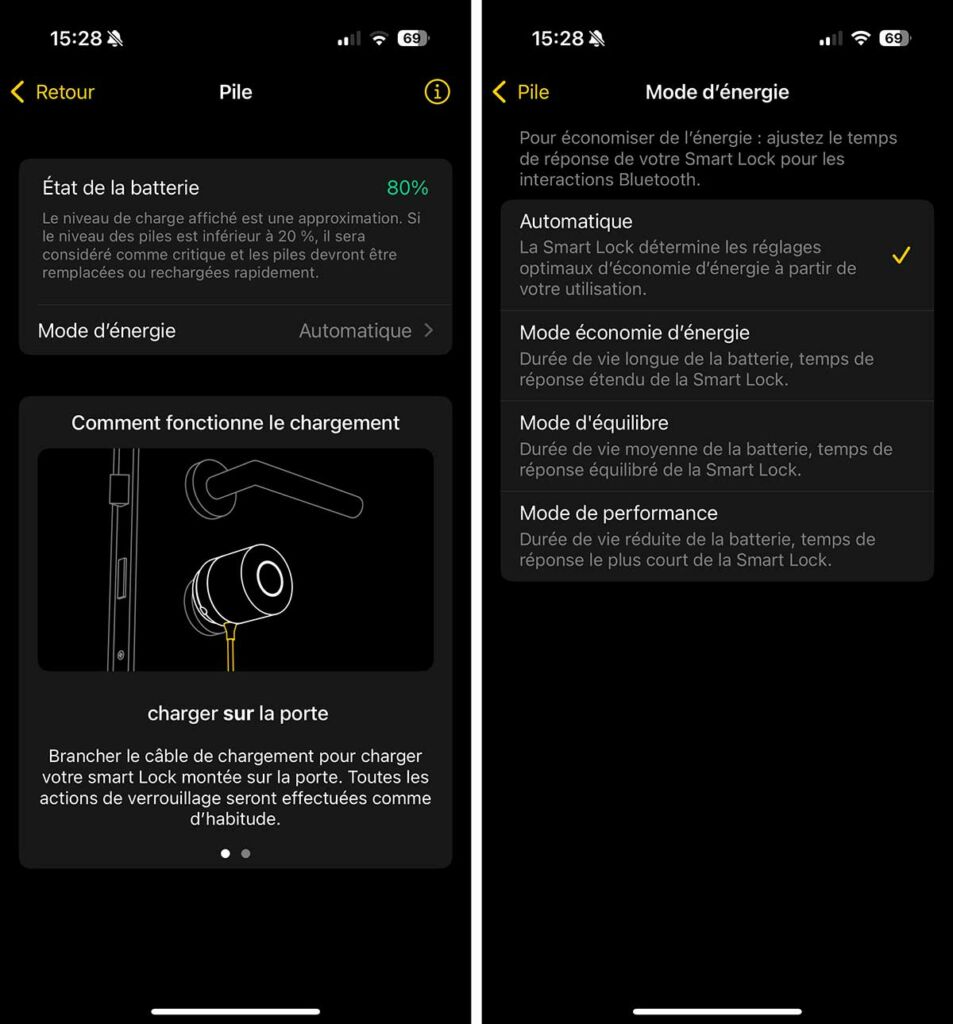Open the Mode d'énergie row
Viewport: 953px width, 1024px height.
[x=235, y=330]
